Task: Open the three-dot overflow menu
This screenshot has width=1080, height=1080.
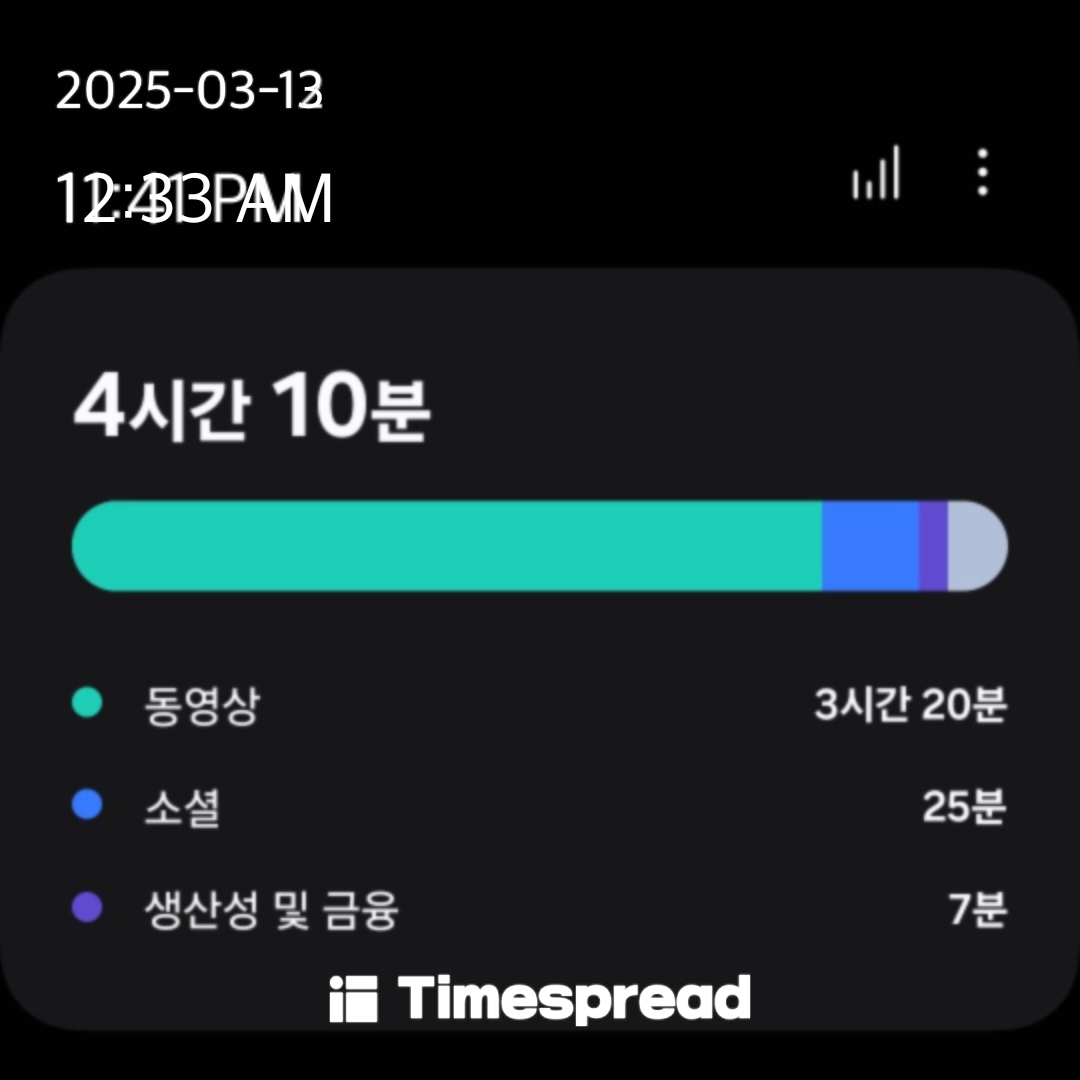Action: tap(983, 172)
